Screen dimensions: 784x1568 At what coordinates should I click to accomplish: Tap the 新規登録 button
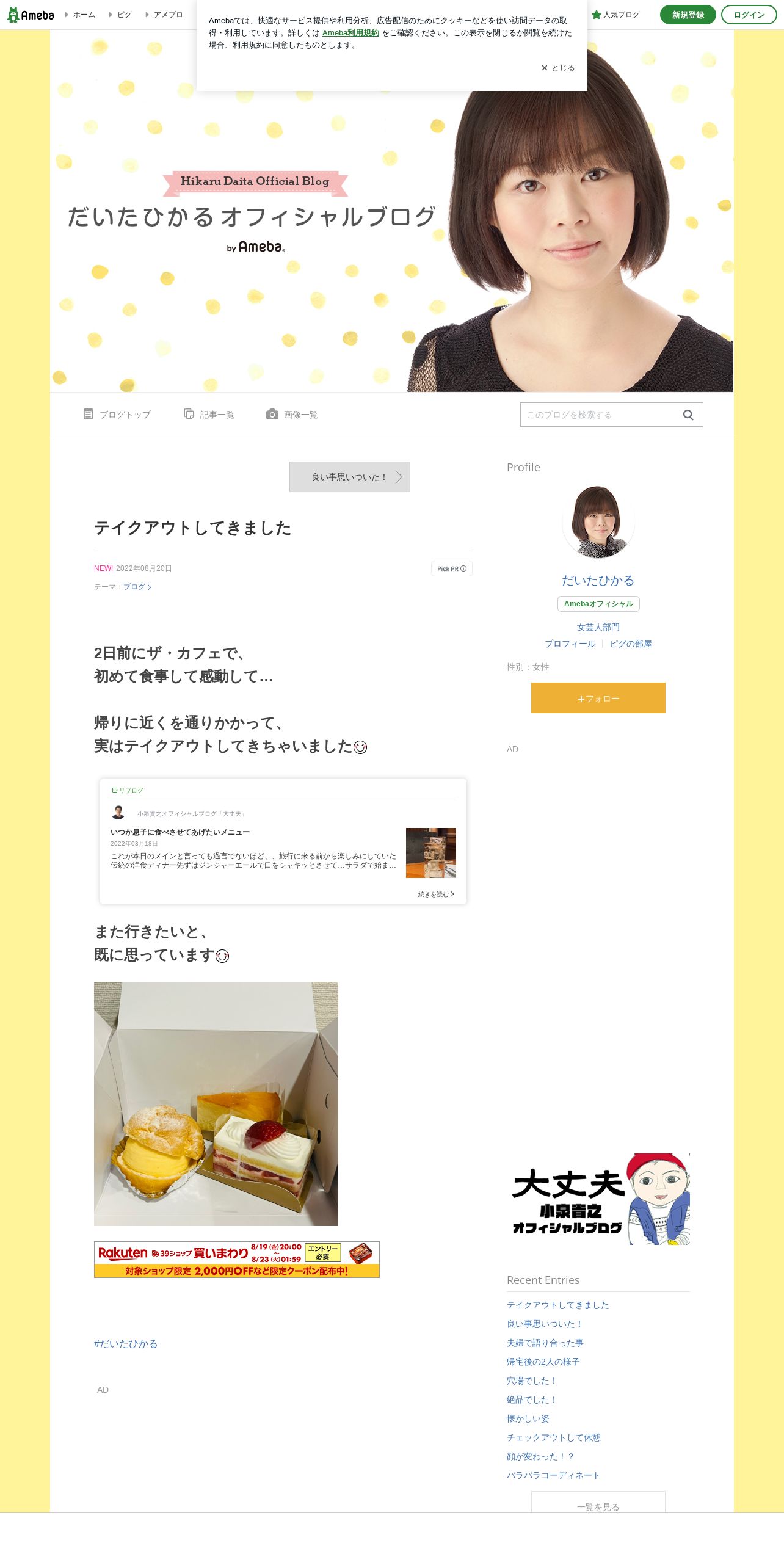[688, 15]
